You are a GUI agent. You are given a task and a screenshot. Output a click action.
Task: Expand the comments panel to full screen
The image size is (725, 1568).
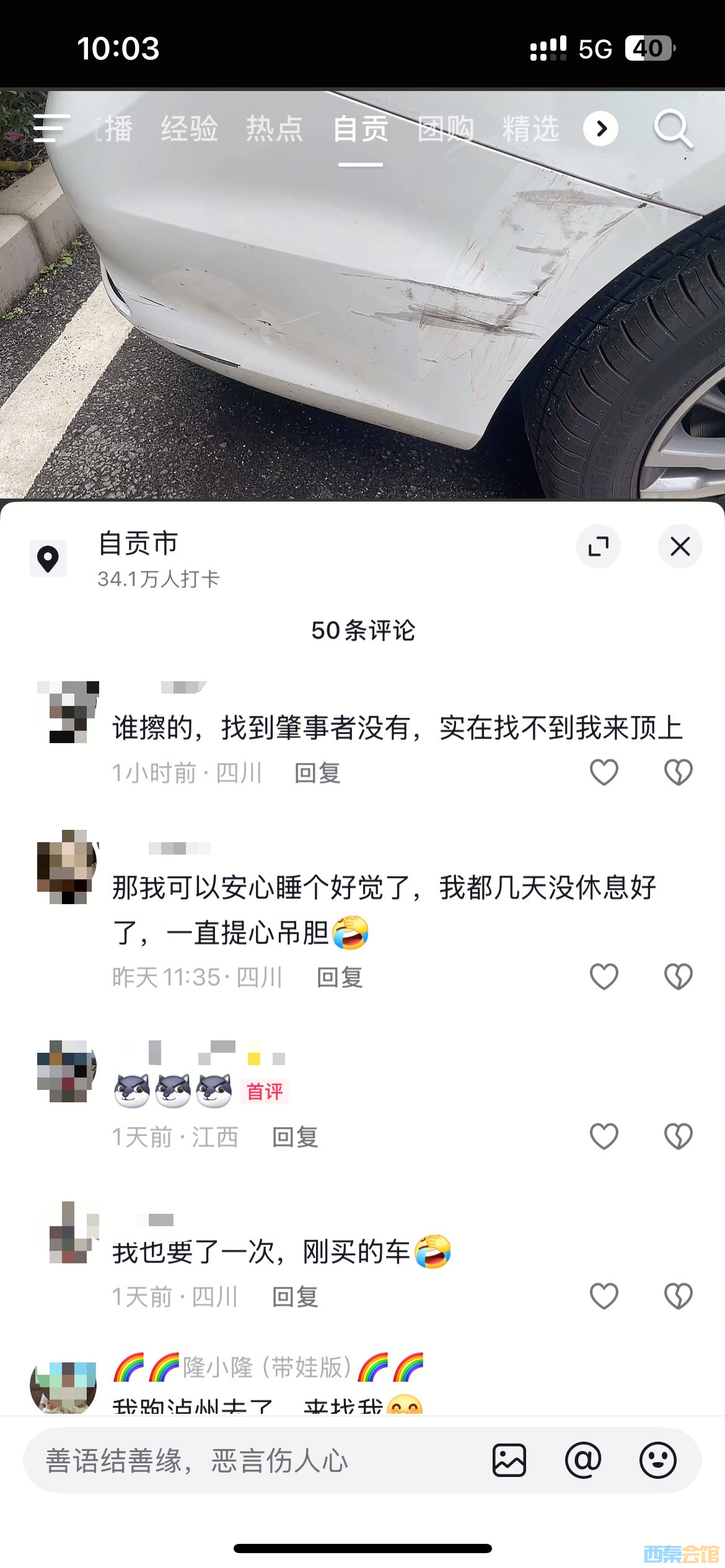click(x=599, y=546)
